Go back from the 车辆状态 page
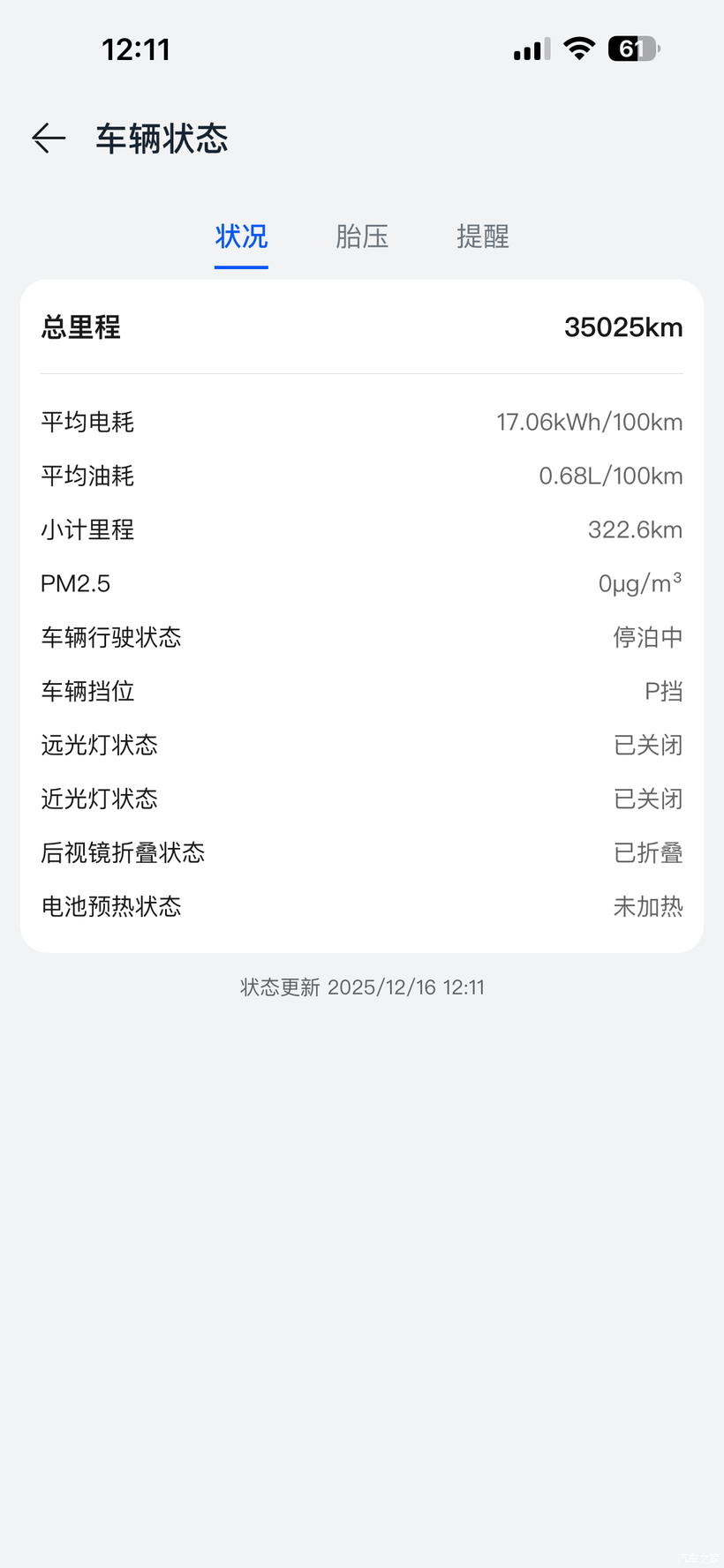Viewport: 724px width, 1568px height. tap(49, 139)
